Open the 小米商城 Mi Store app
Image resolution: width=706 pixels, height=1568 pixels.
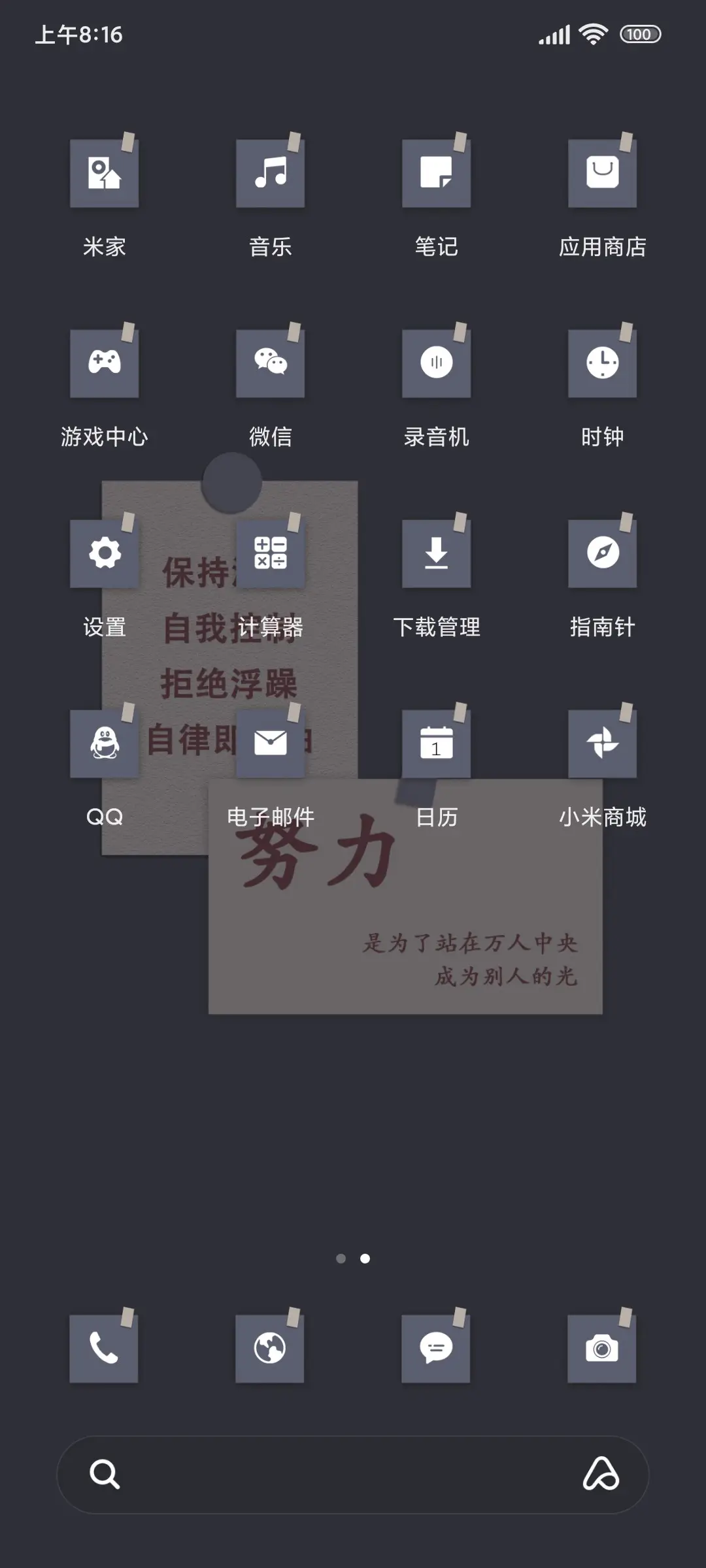click(x=602, y=743)
